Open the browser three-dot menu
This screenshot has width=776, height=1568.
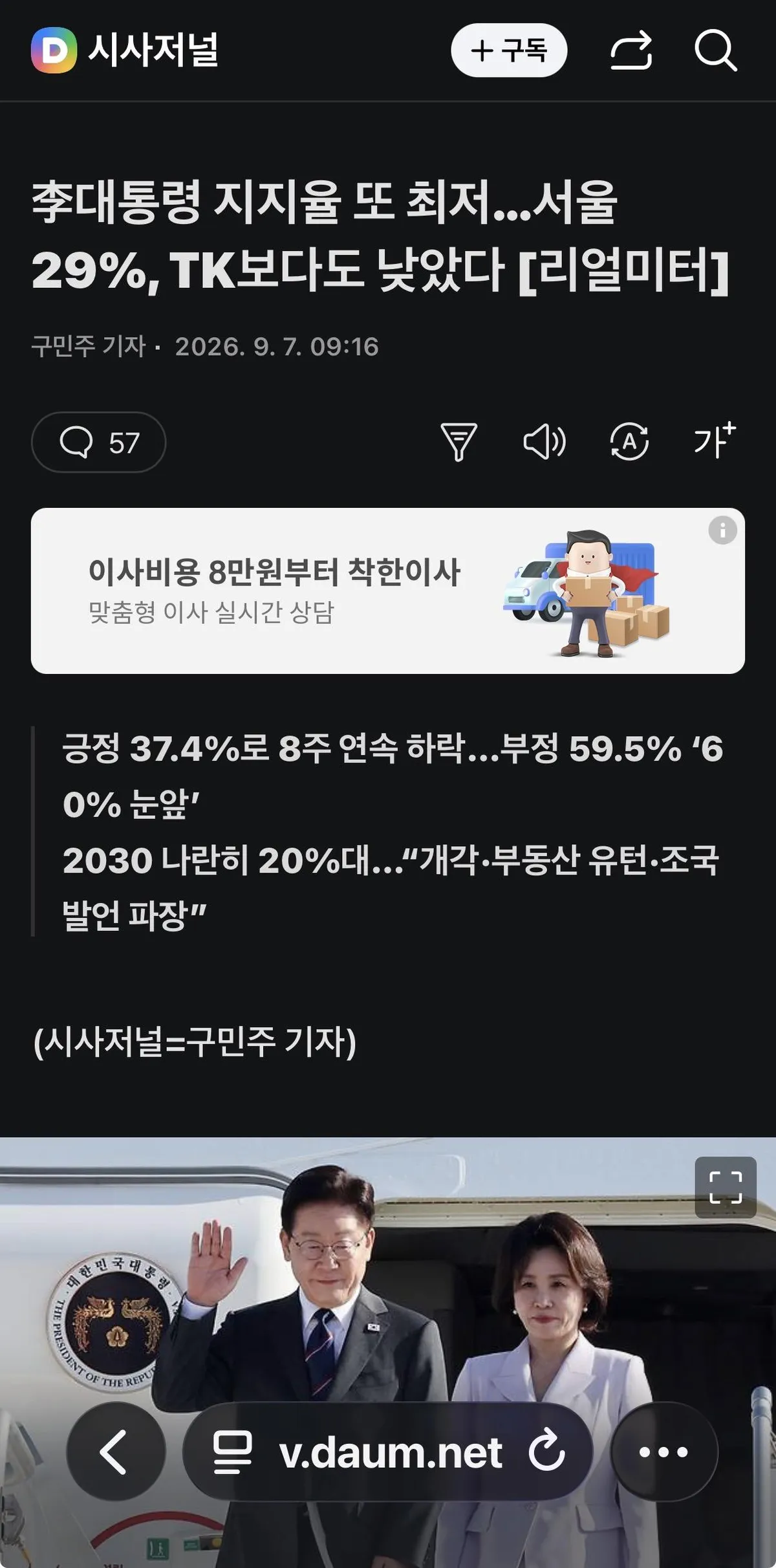tap(664, 1452)
